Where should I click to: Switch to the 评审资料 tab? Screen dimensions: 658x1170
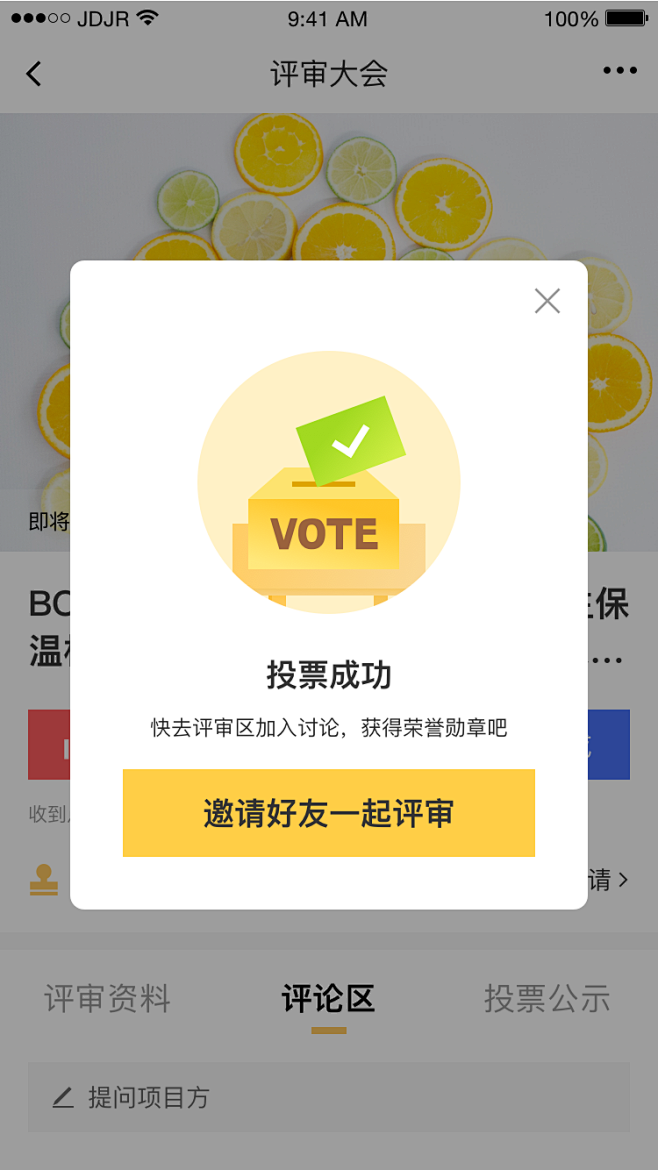click(x=108, y=998)
